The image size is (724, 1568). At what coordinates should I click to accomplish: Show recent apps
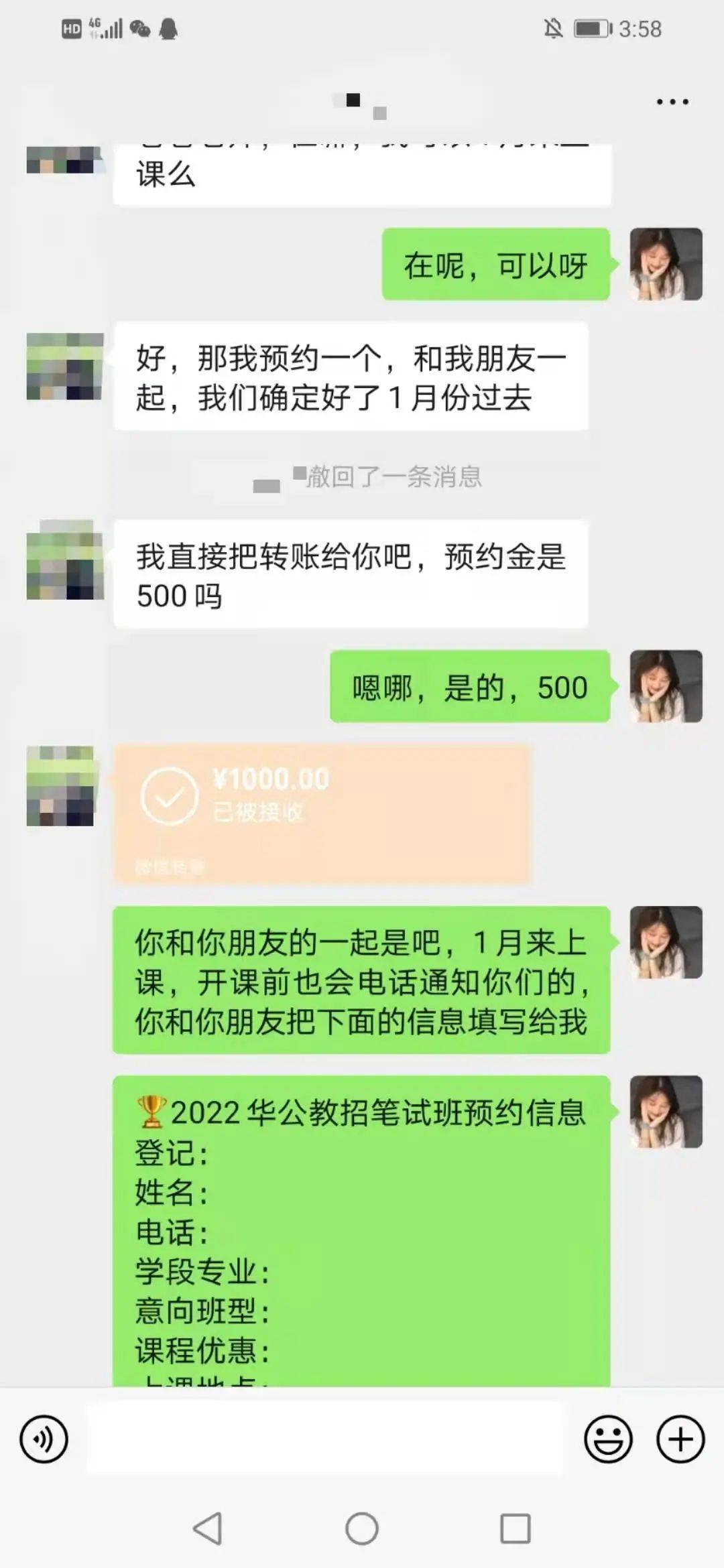point(516,1528)
